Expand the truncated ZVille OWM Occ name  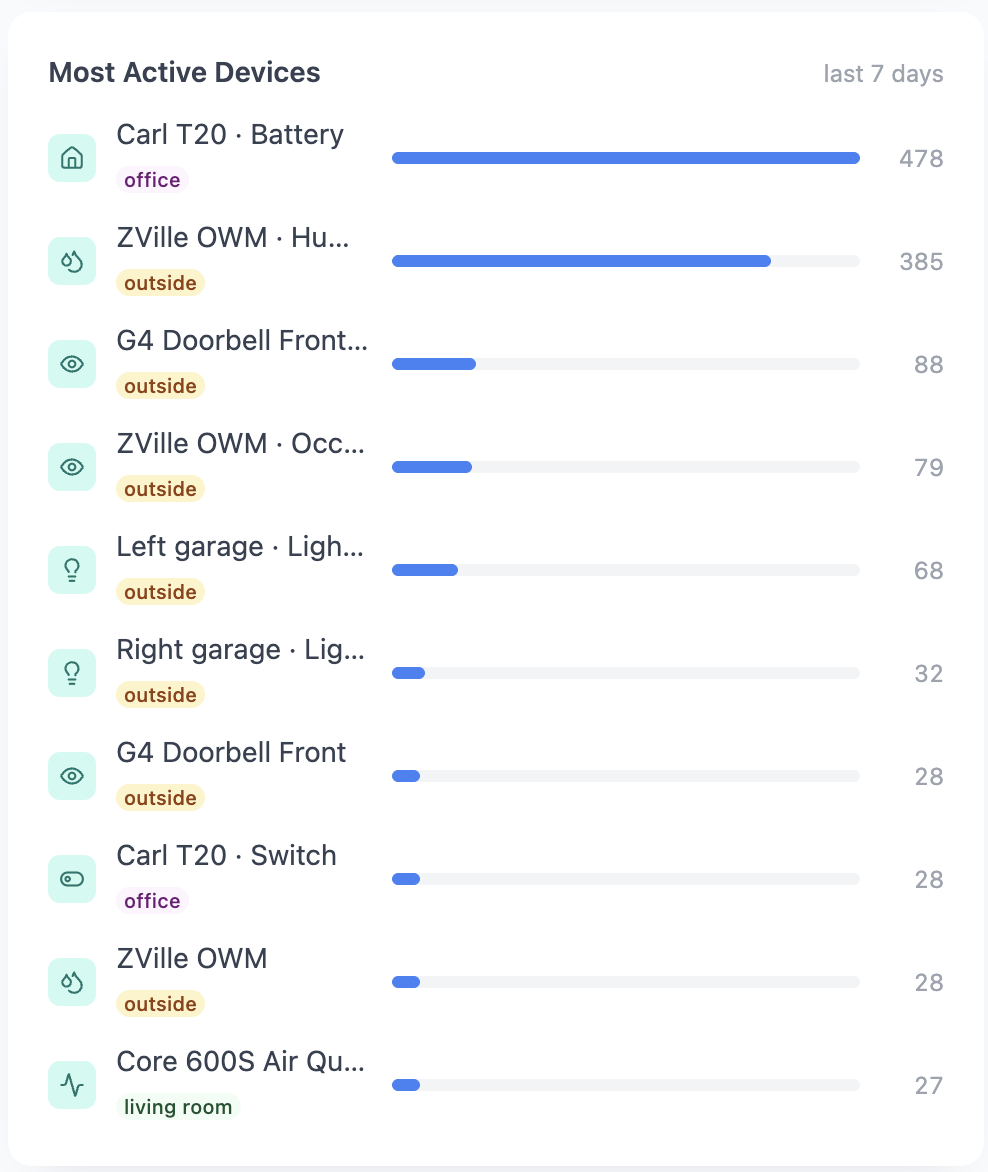pos(241,443)
